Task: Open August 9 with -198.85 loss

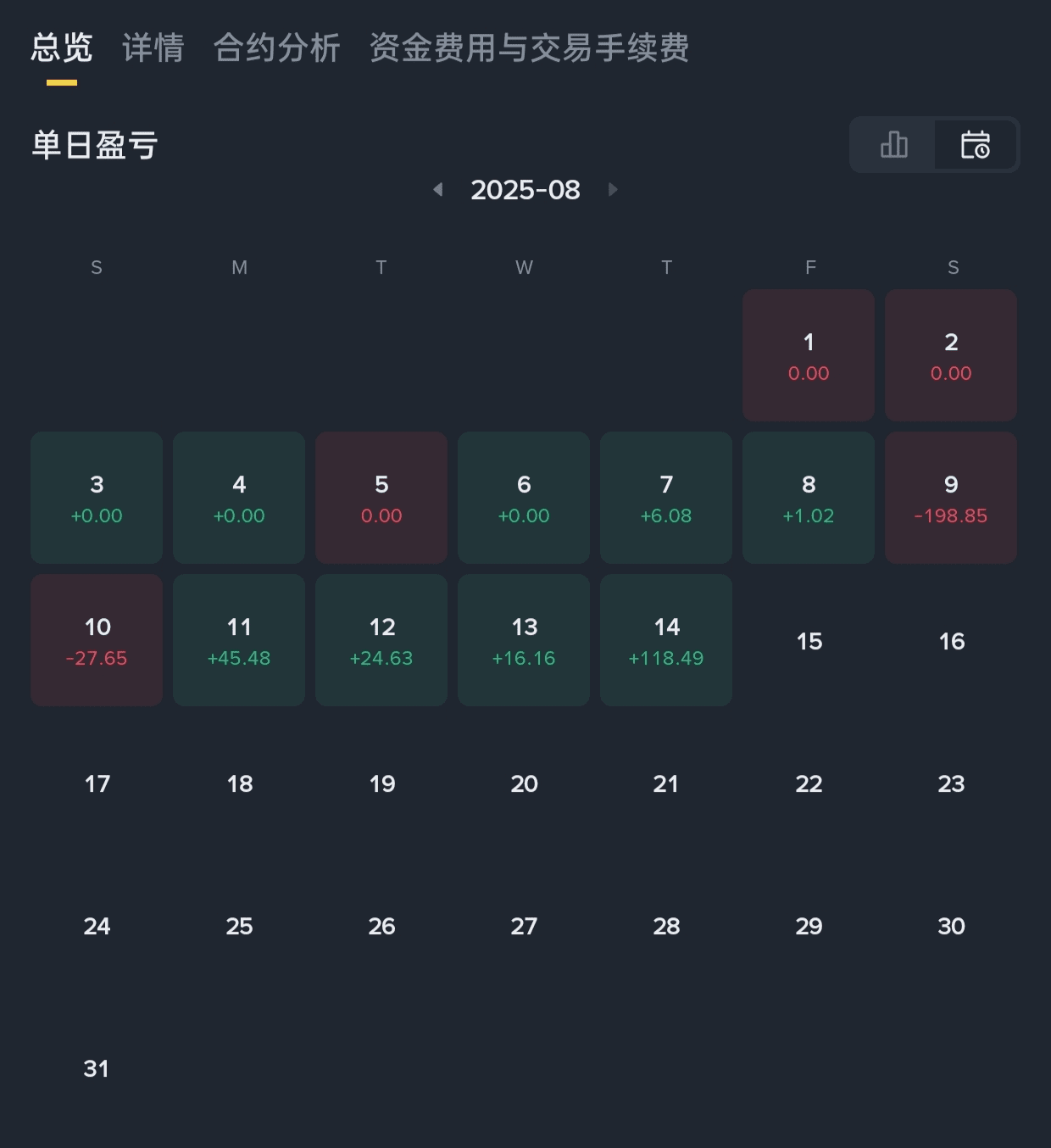Action: click(x=951, y=498)
